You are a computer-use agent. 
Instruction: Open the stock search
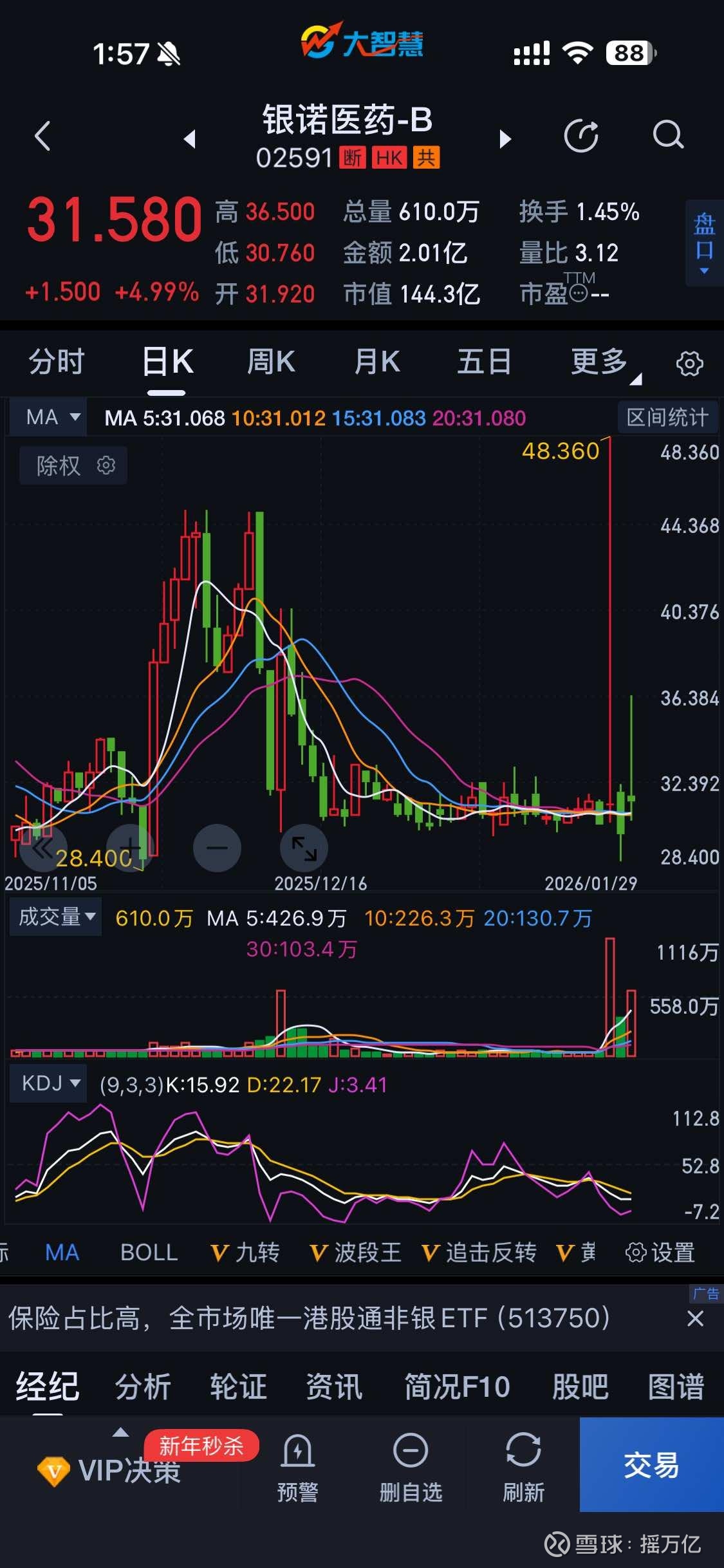(x=668, y=135)
